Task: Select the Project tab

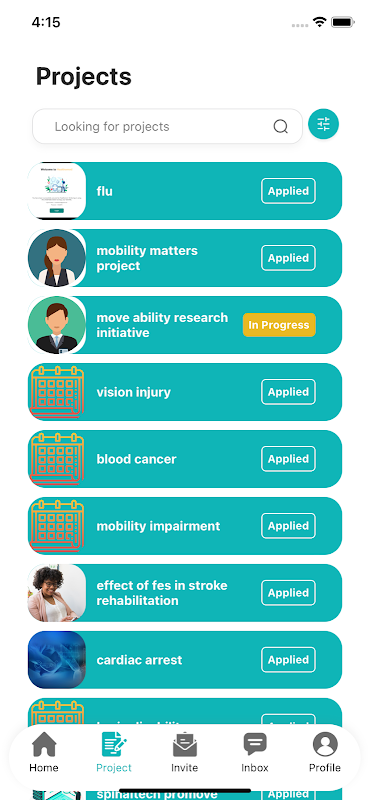Action: point(114,752)
